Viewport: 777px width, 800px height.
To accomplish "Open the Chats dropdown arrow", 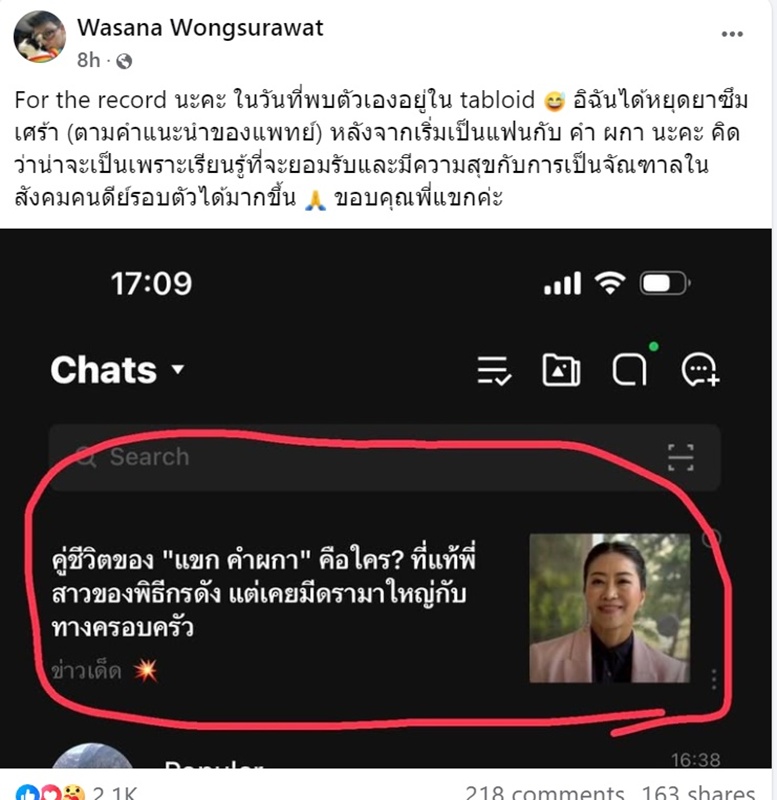I will pos(177,371).
